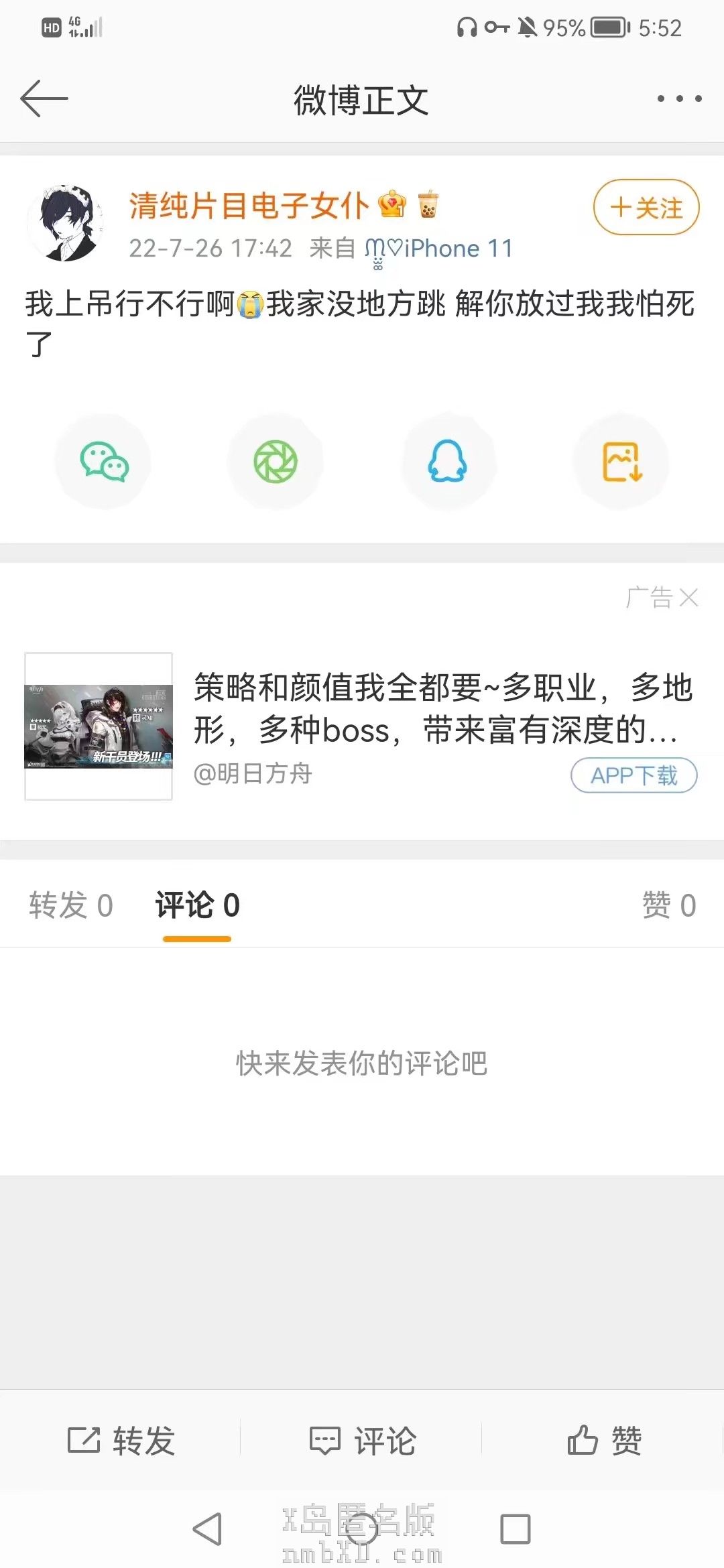724x1568 pixels.
Task: Share post to WeChat Moments
Action: pos(276,462)
